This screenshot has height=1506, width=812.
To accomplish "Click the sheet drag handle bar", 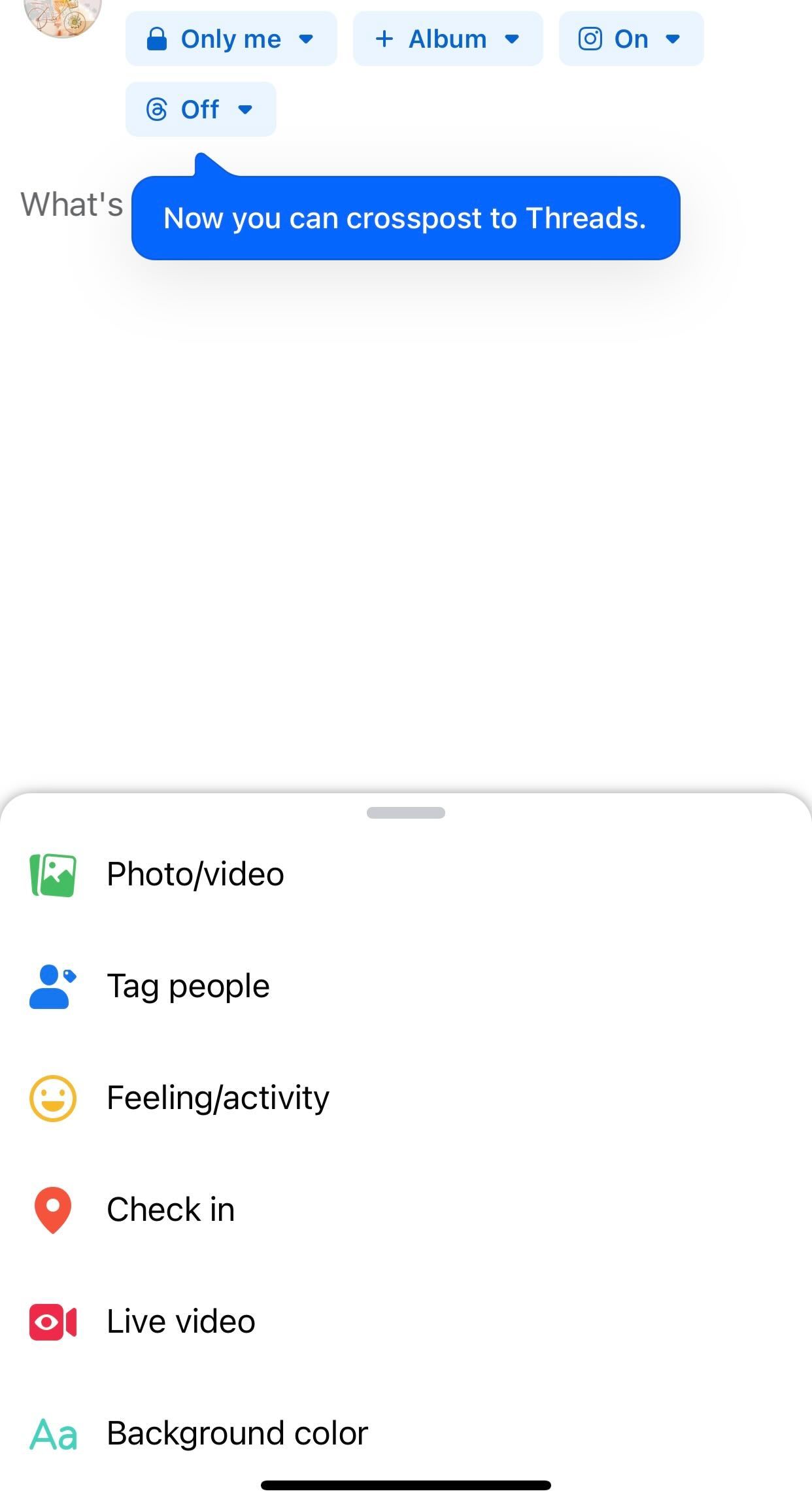I will coord(405,812).
